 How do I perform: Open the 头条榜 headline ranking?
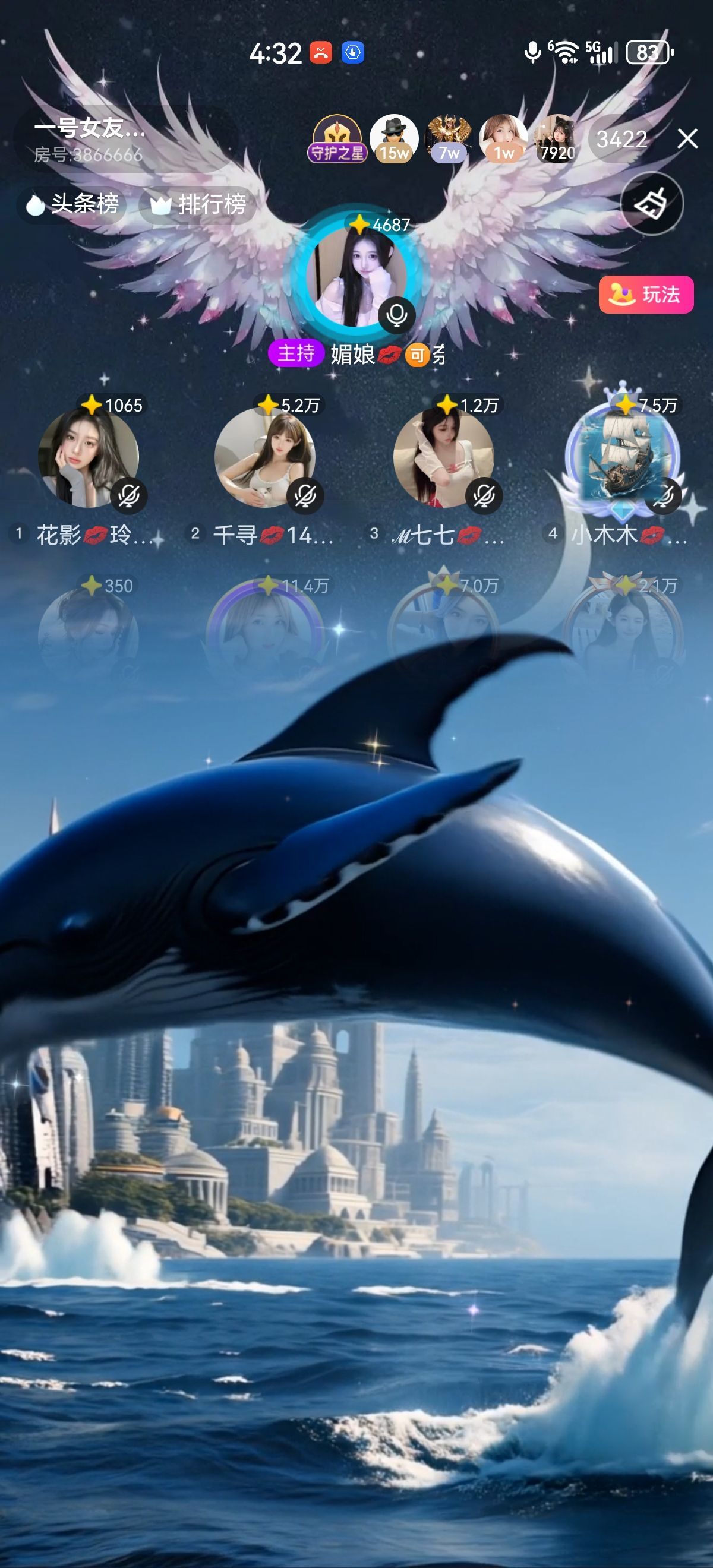(72, 204)
